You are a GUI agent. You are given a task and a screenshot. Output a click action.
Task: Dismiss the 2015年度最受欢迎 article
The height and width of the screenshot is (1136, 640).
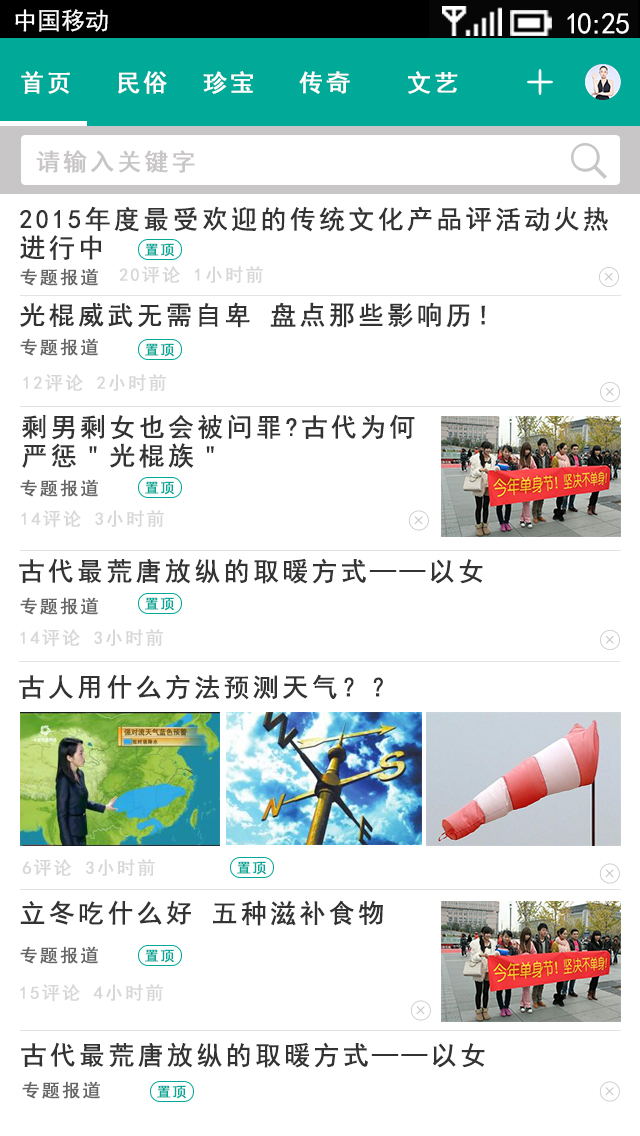point(609,277)
